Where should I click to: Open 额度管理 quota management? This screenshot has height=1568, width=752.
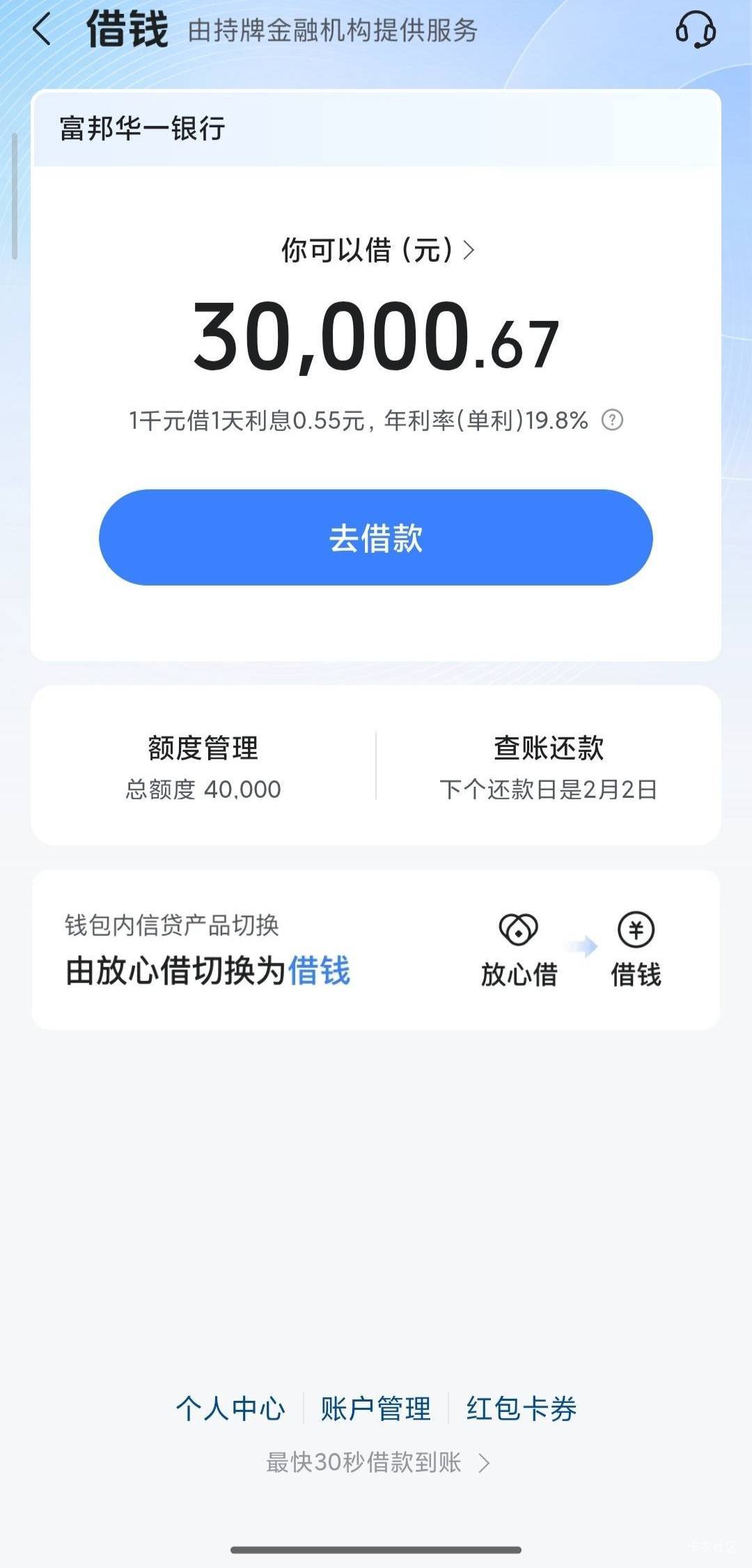(203, 766)
